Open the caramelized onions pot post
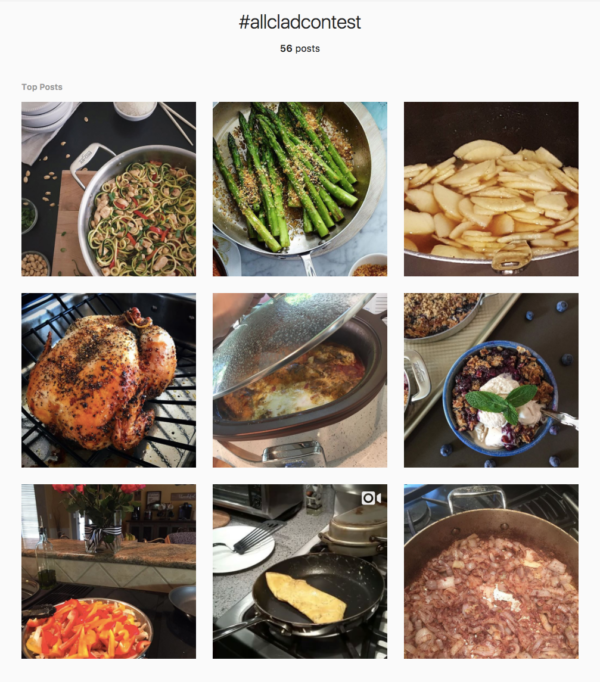 click(x=490, y=571)
